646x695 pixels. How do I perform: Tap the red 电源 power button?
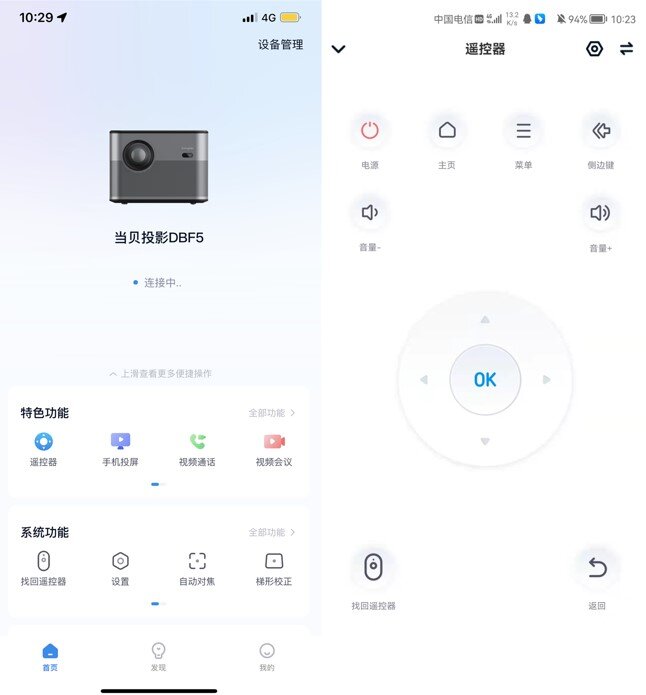(x=370, y=131)
